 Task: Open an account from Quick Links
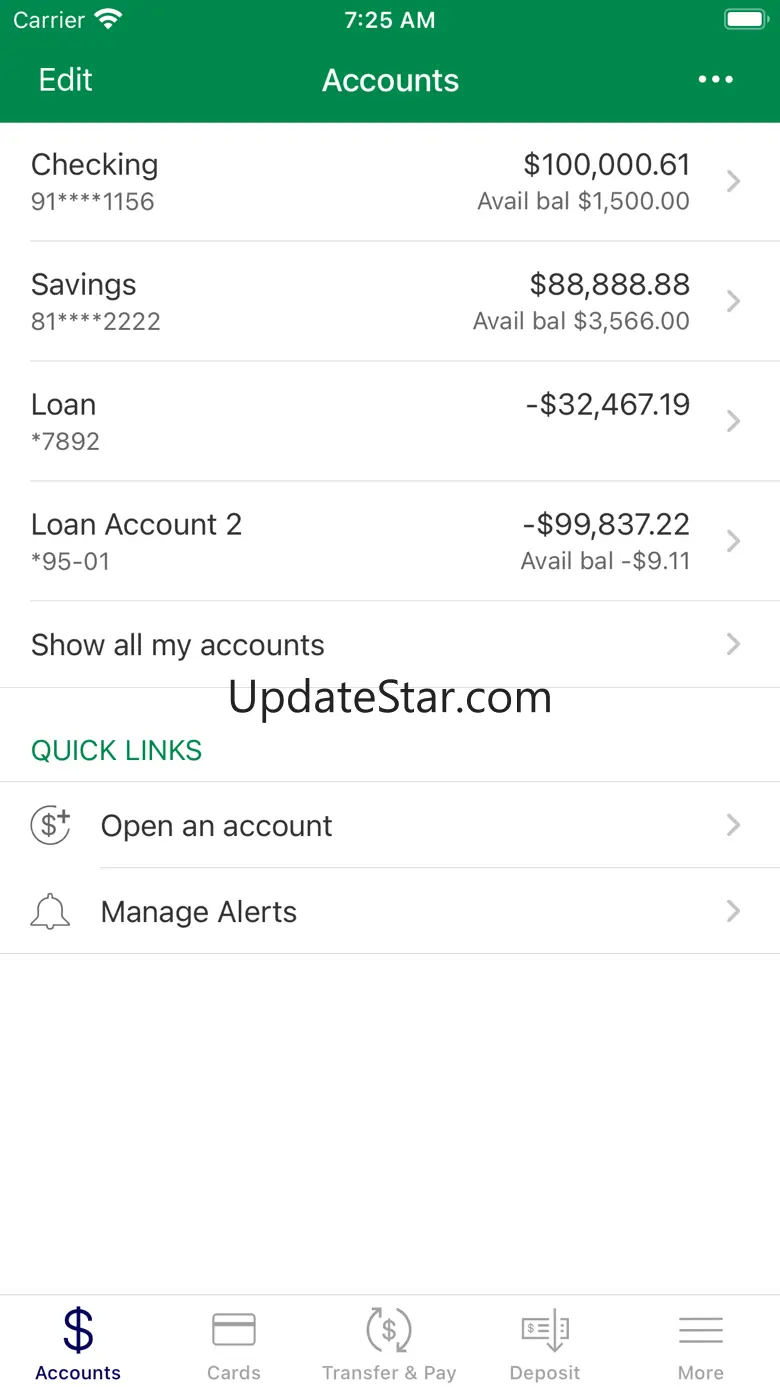tap(390, 826)
